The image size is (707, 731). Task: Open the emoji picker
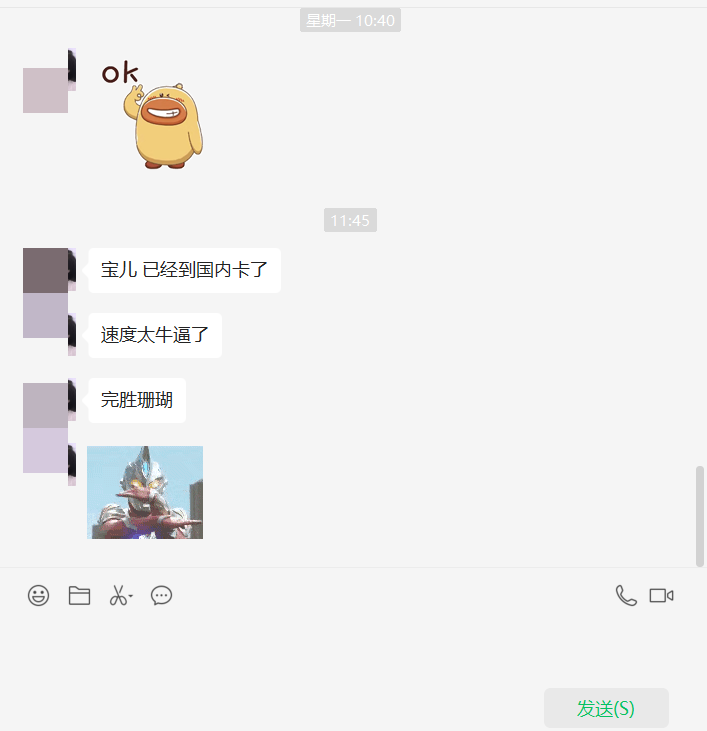point(38,596)
